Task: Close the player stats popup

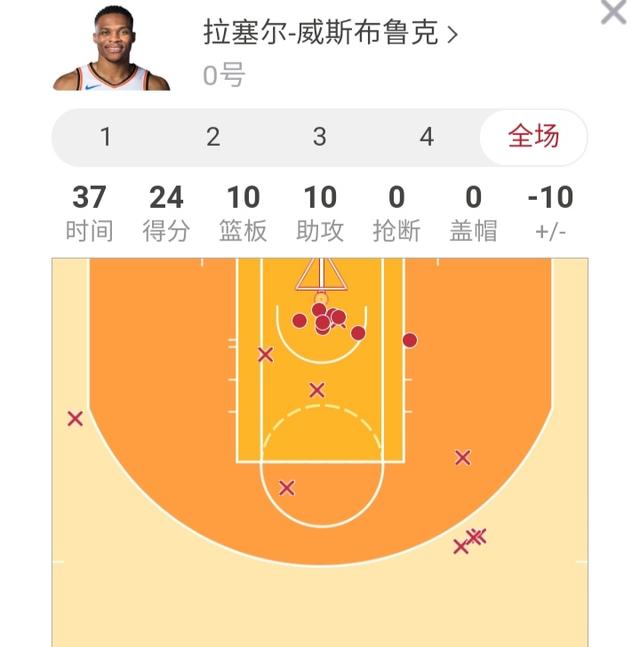Action: pyautogui.click(x=613, y=12)
